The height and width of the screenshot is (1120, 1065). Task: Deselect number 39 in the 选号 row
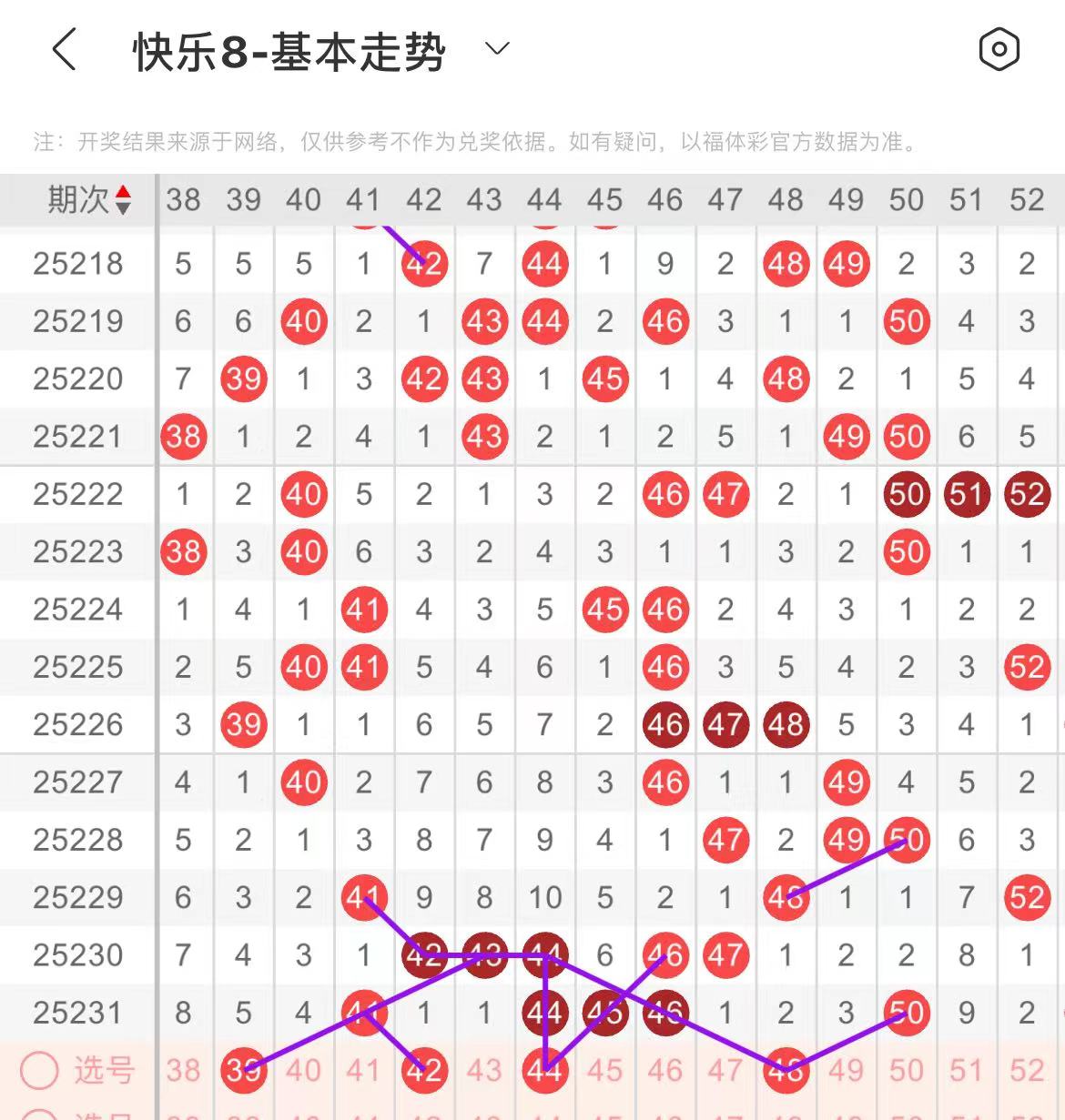(243, 1070)
